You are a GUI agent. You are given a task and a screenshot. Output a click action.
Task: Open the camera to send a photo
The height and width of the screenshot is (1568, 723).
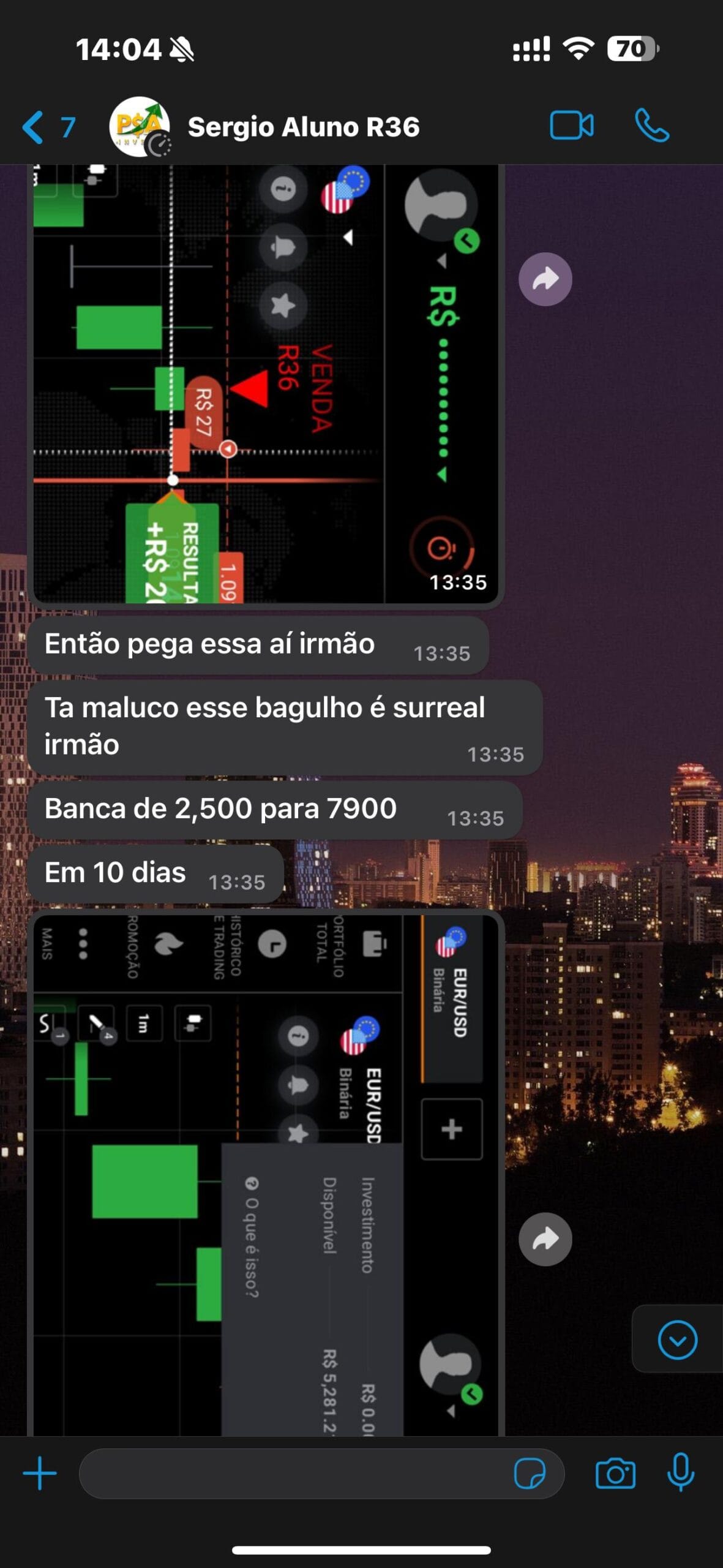[x=615, y=1473]
